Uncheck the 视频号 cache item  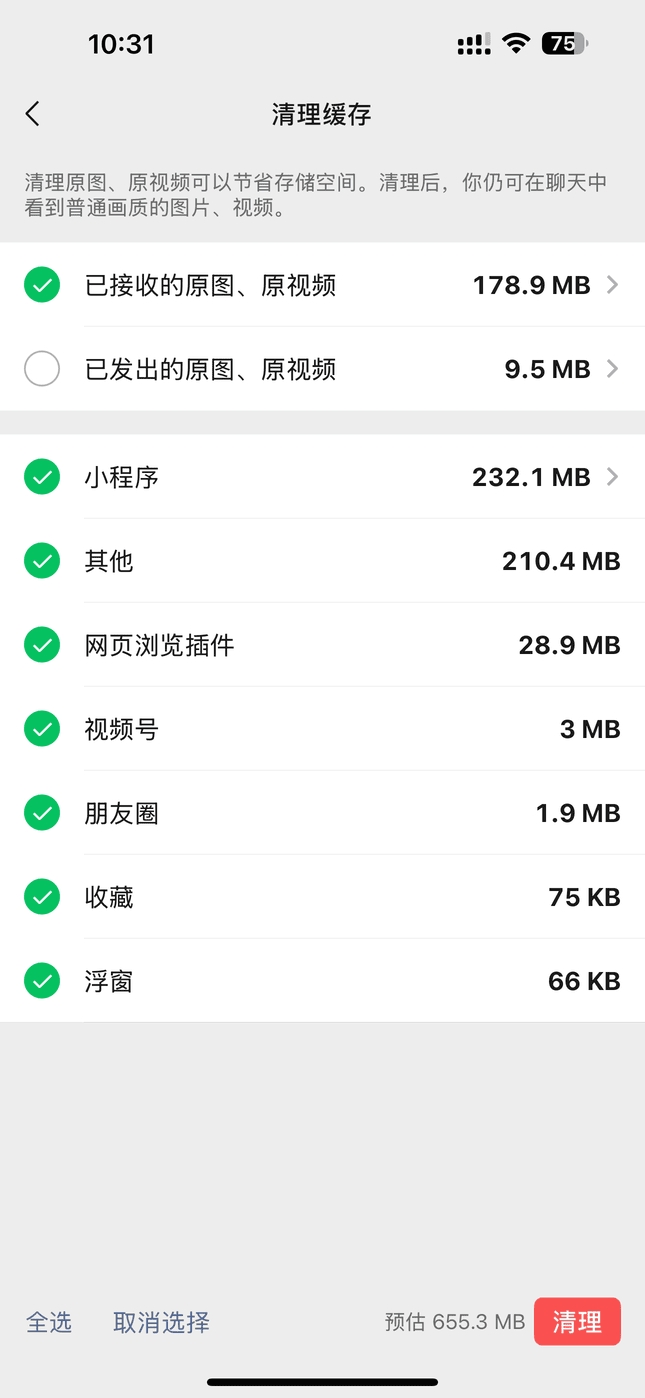(42, 729)
